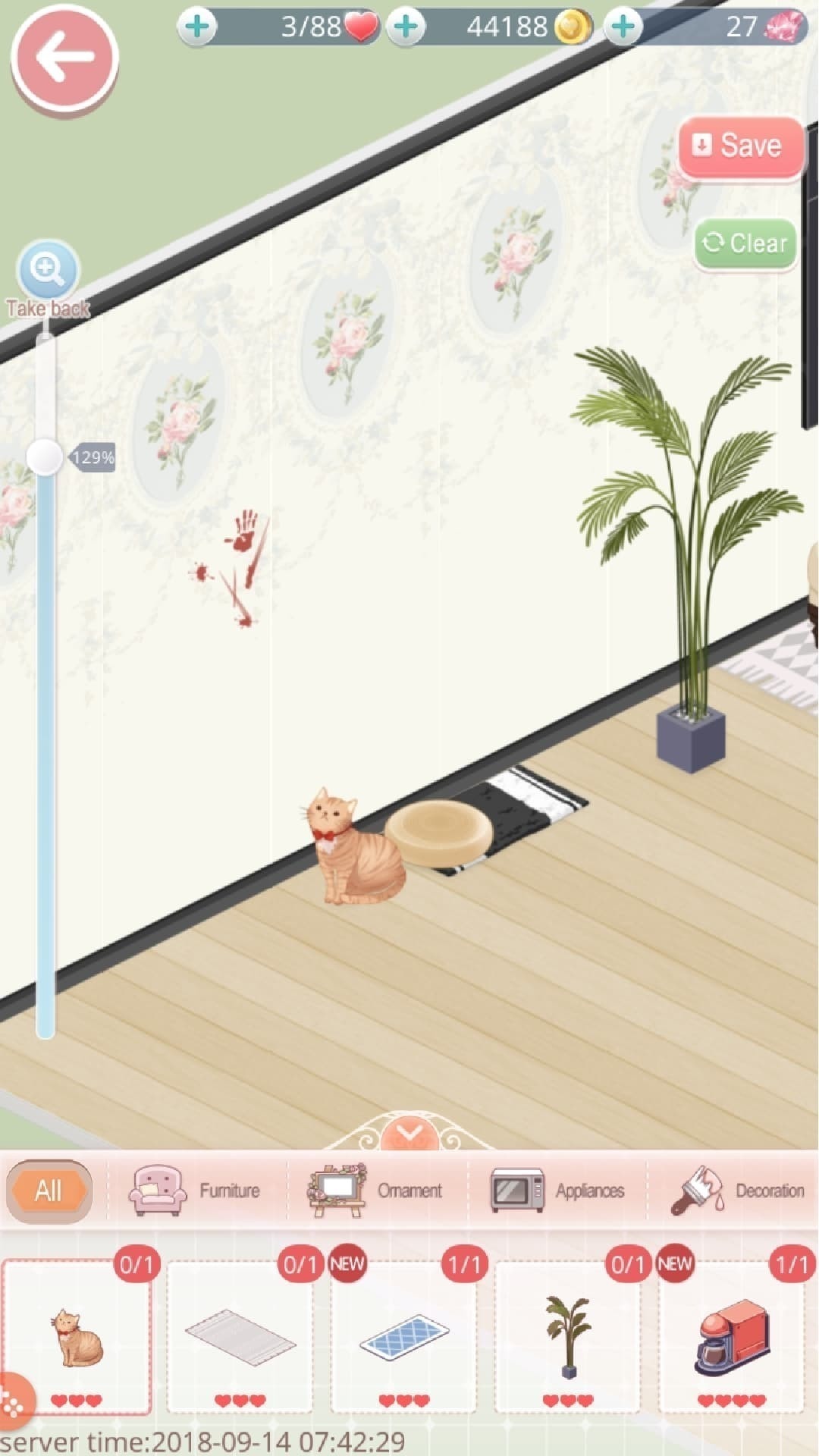819x1456 pixels.
Task: Go back with the pink arrow button
Action: pyautogui.click(x=64, y=59)
